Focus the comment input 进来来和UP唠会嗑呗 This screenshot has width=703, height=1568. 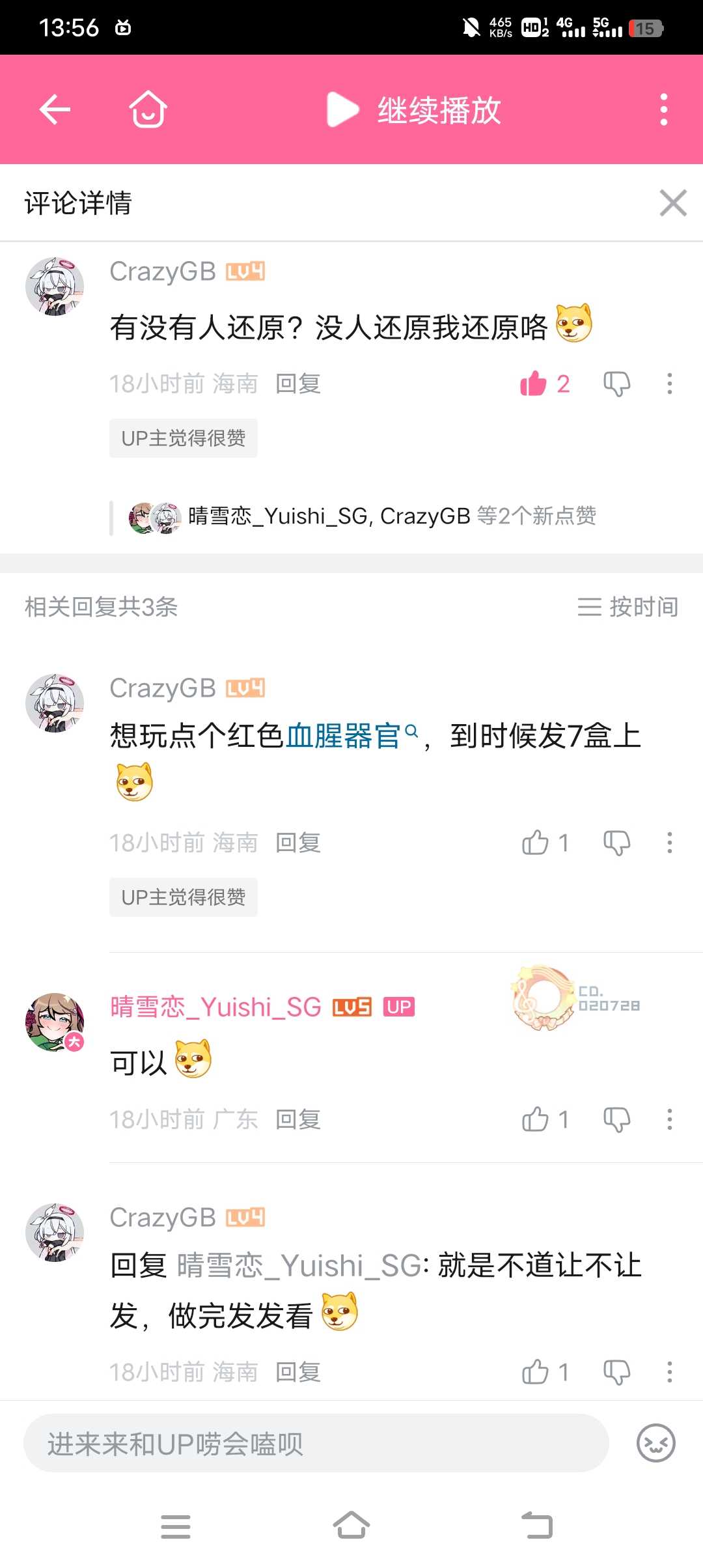[316, 1444]
